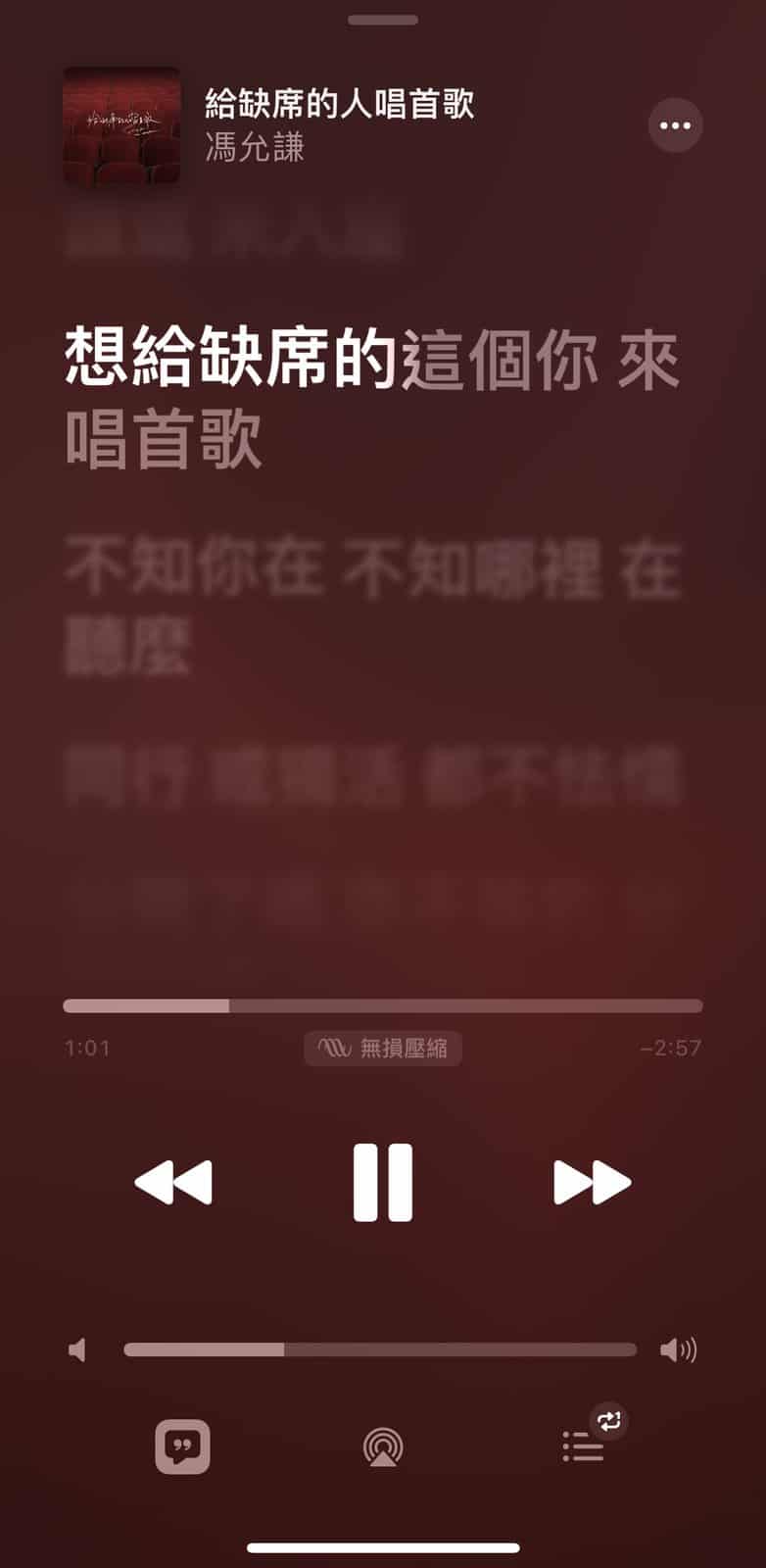Tap the song progress bar to seek

click(x=383, y=1005)
